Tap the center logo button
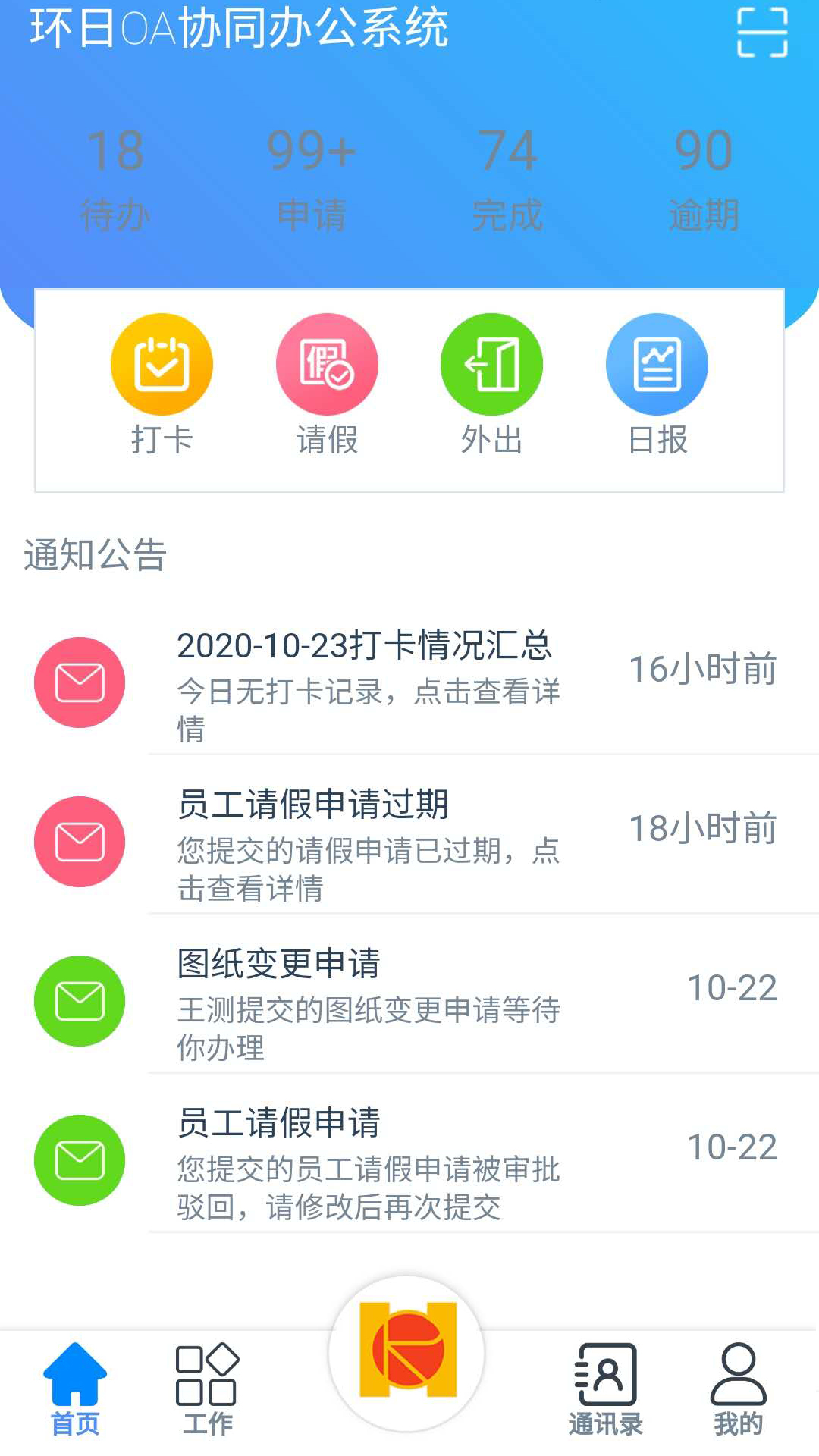The width and height of the screenshot is (819, 1456). coord(407,1353)
